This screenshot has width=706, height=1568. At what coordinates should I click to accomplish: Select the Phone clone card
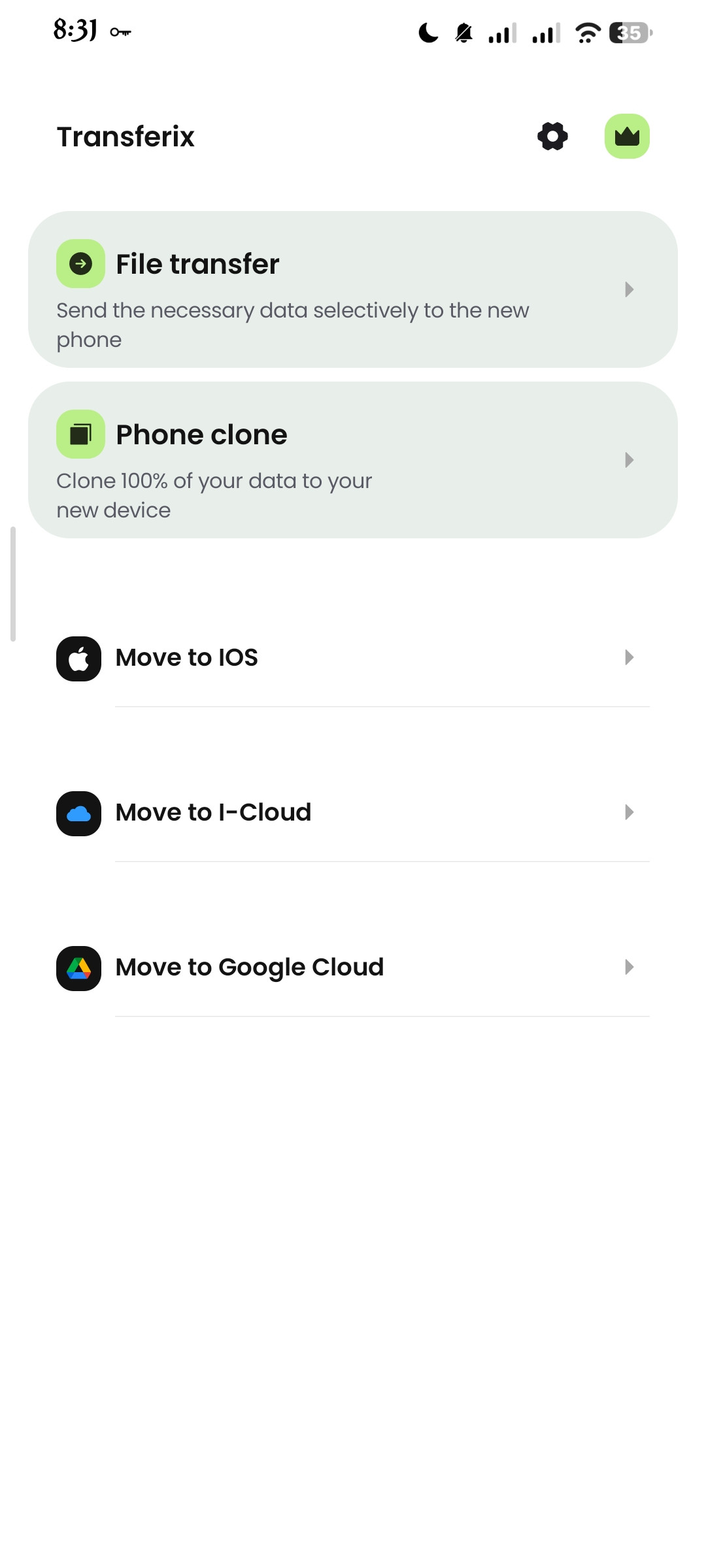tap(353, 460)
